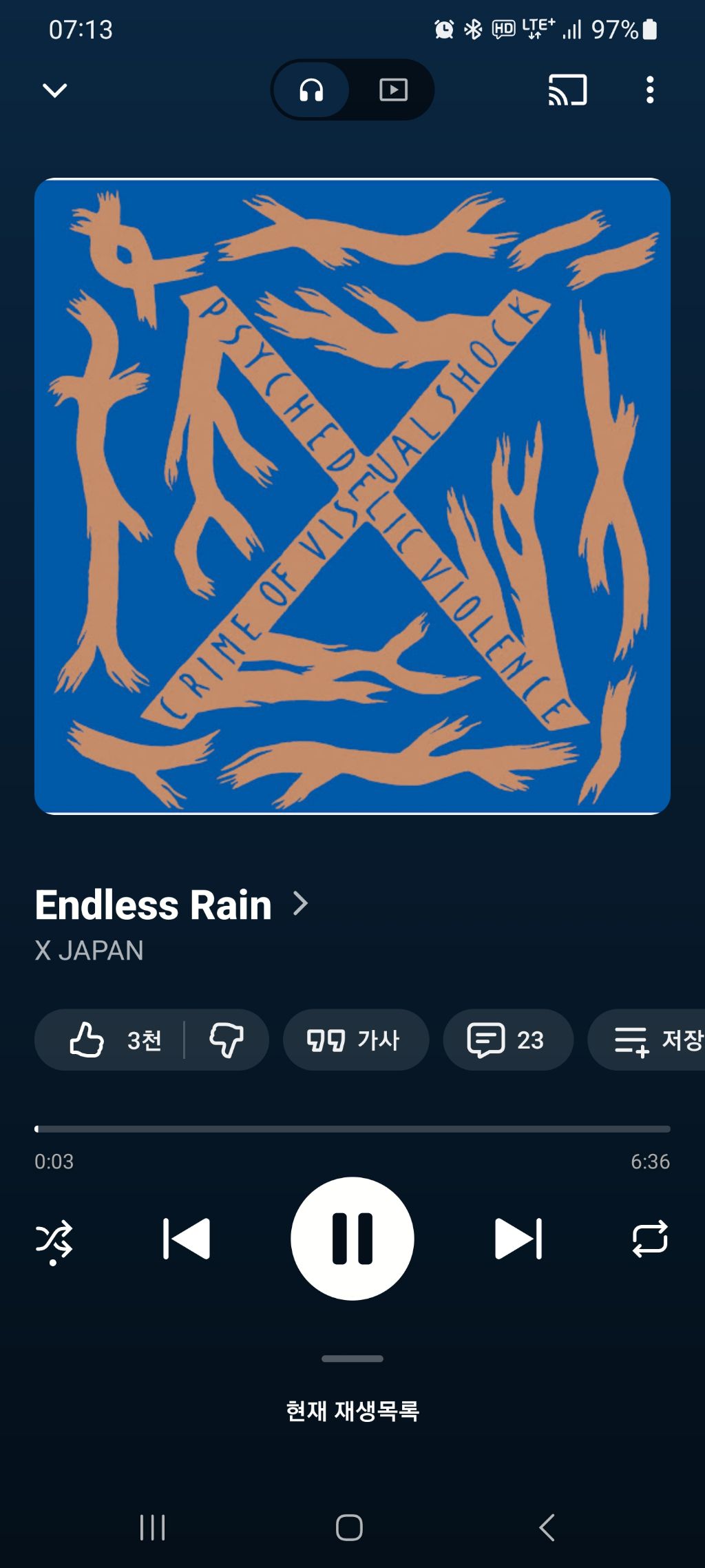This screenshot has width=705, height=1568.
Task: Save the song with the 저장 chip
Action: (654, 1040)
